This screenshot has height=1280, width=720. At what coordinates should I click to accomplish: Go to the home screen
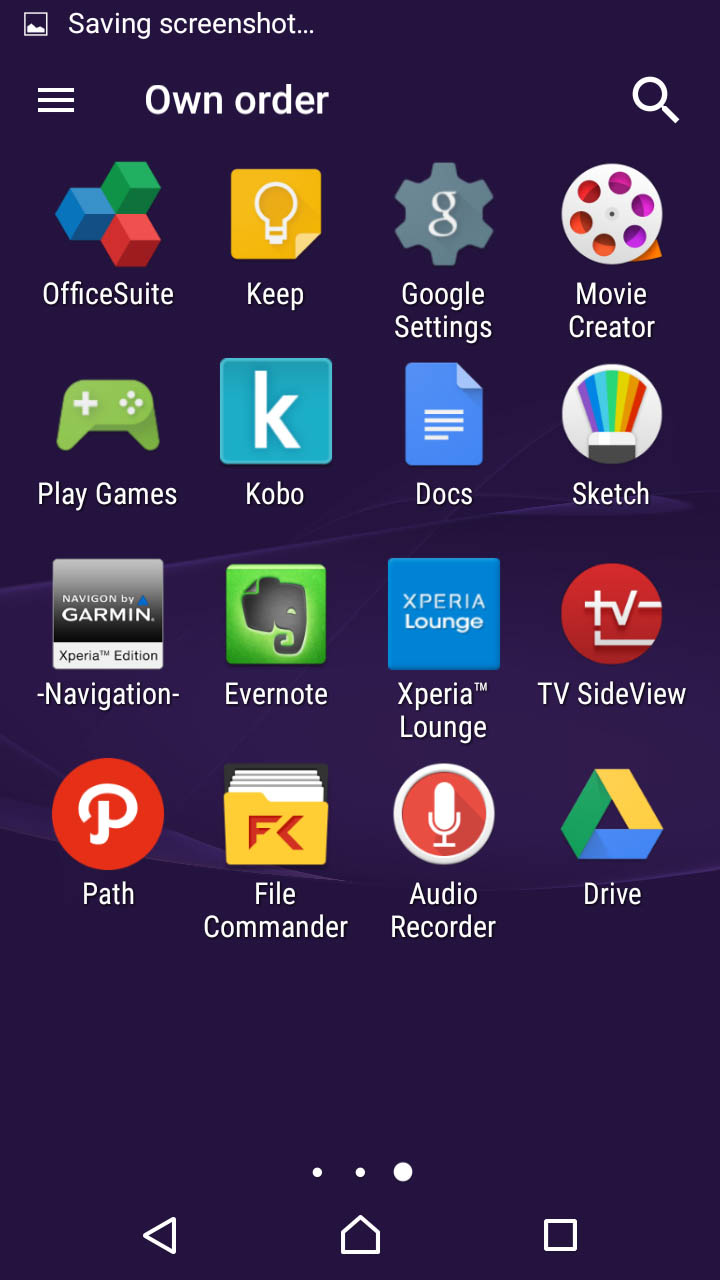[360, 1235]
